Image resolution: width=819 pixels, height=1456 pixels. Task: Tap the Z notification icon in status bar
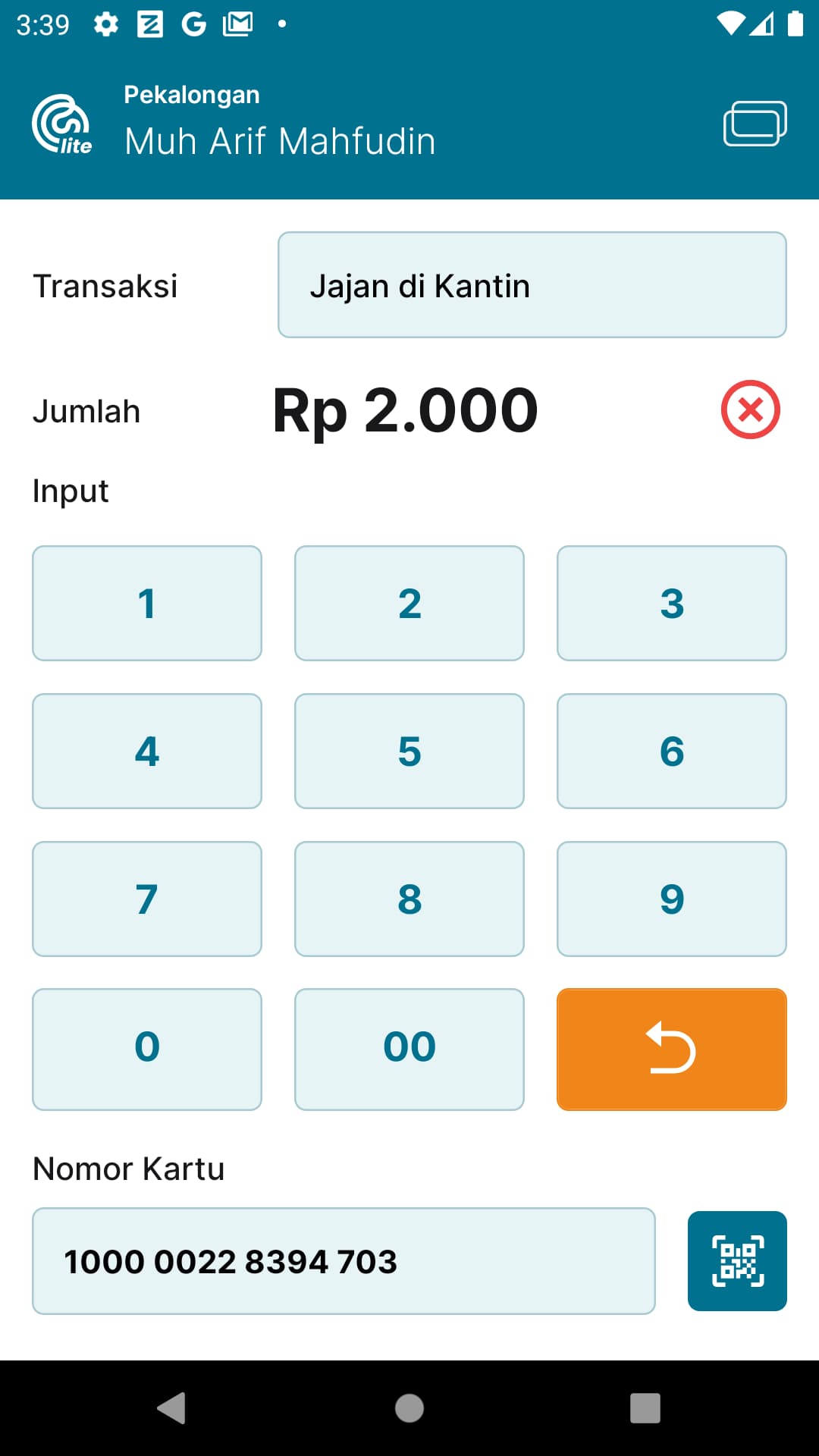click(149, 24)
